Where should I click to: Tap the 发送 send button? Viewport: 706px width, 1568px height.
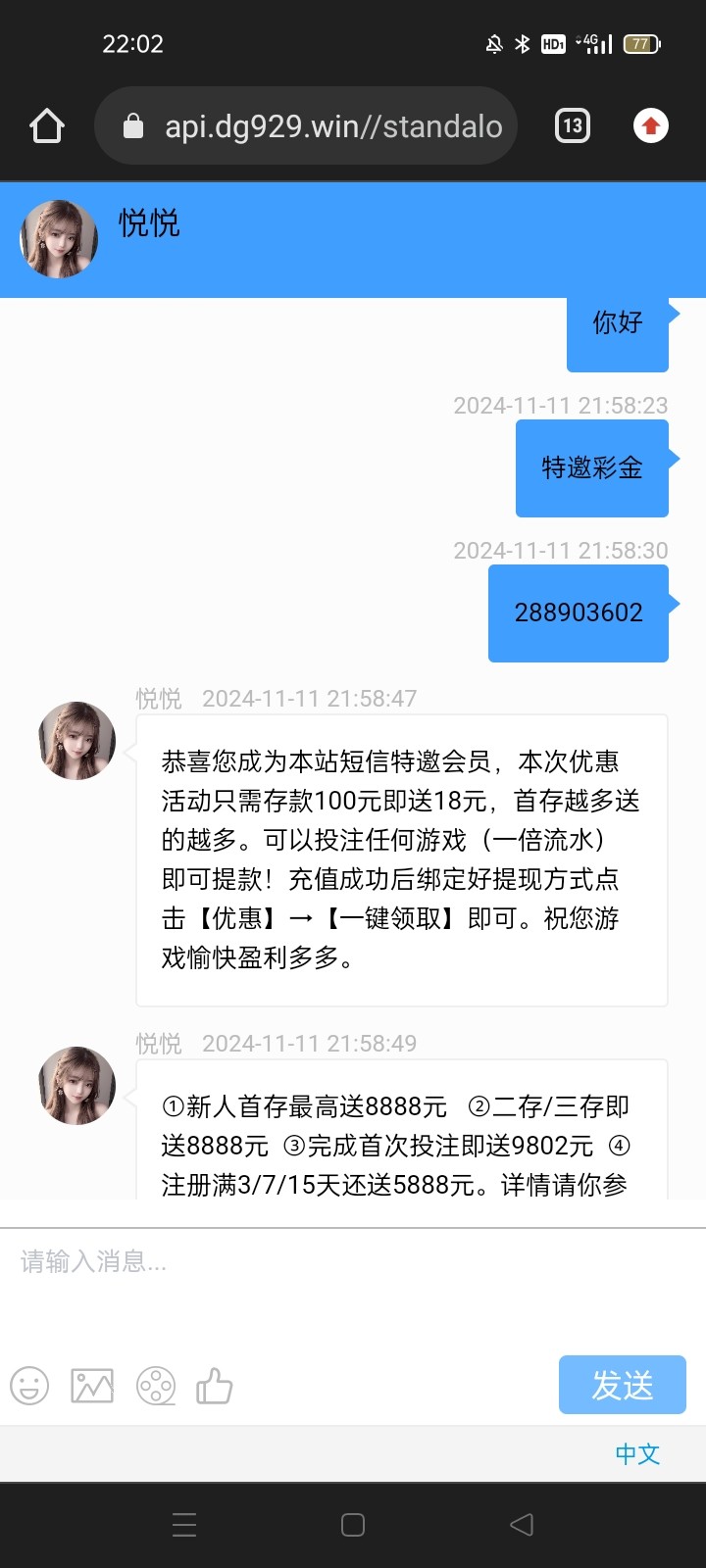coord(623,1385)
